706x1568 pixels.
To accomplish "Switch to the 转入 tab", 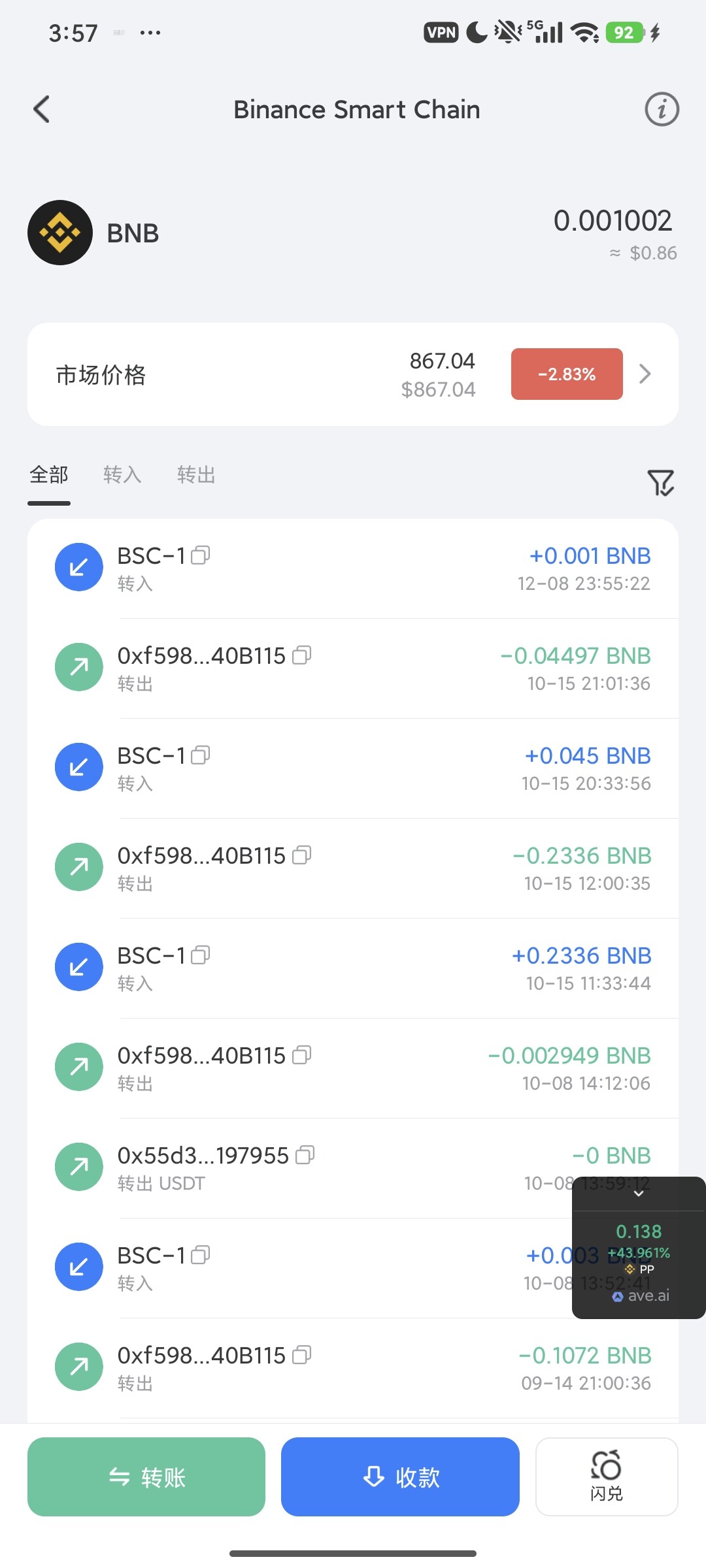I will pyautogui.click(x=122, y=475).
